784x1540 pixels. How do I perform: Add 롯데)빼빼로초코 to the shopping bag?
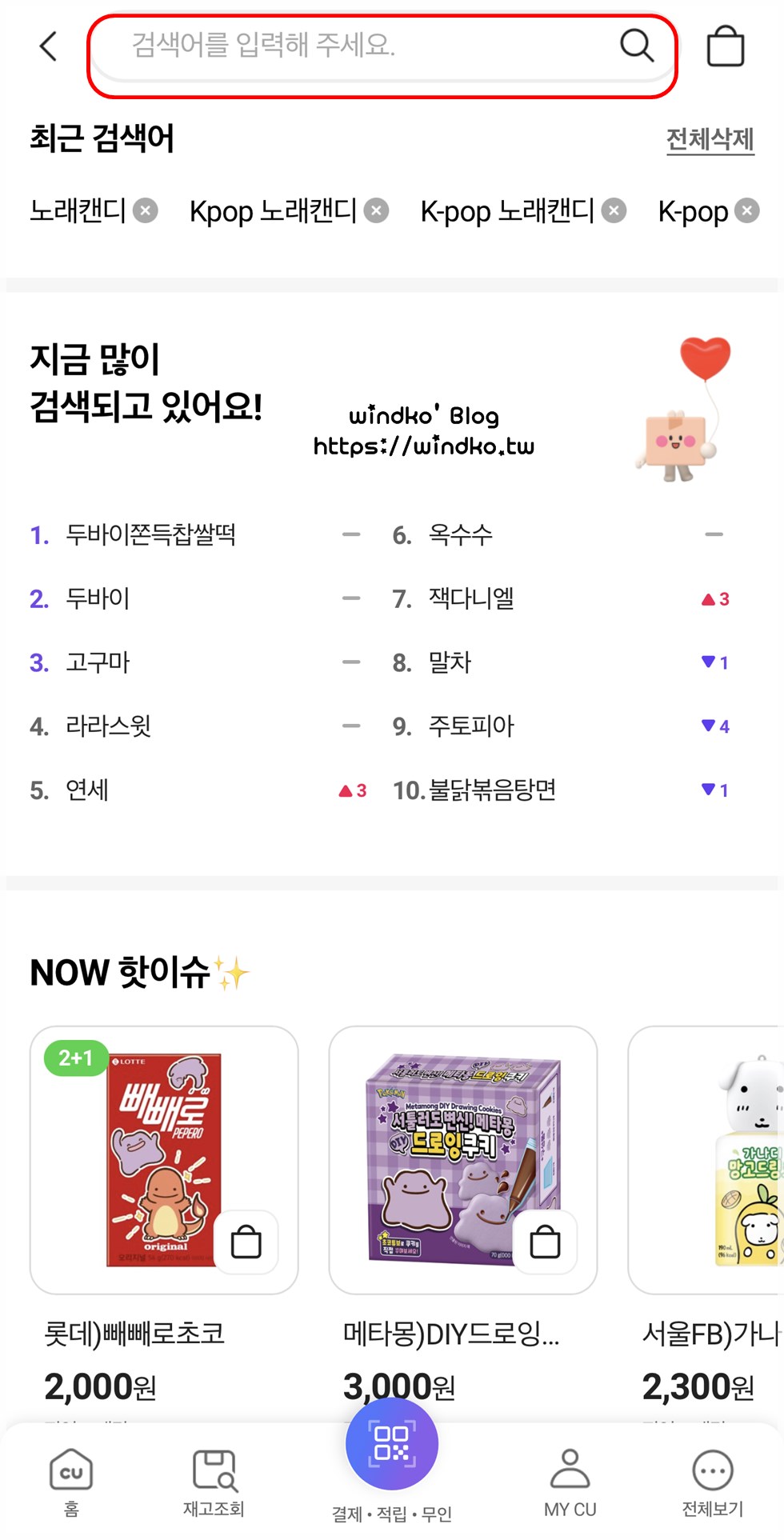point(246,1242)
